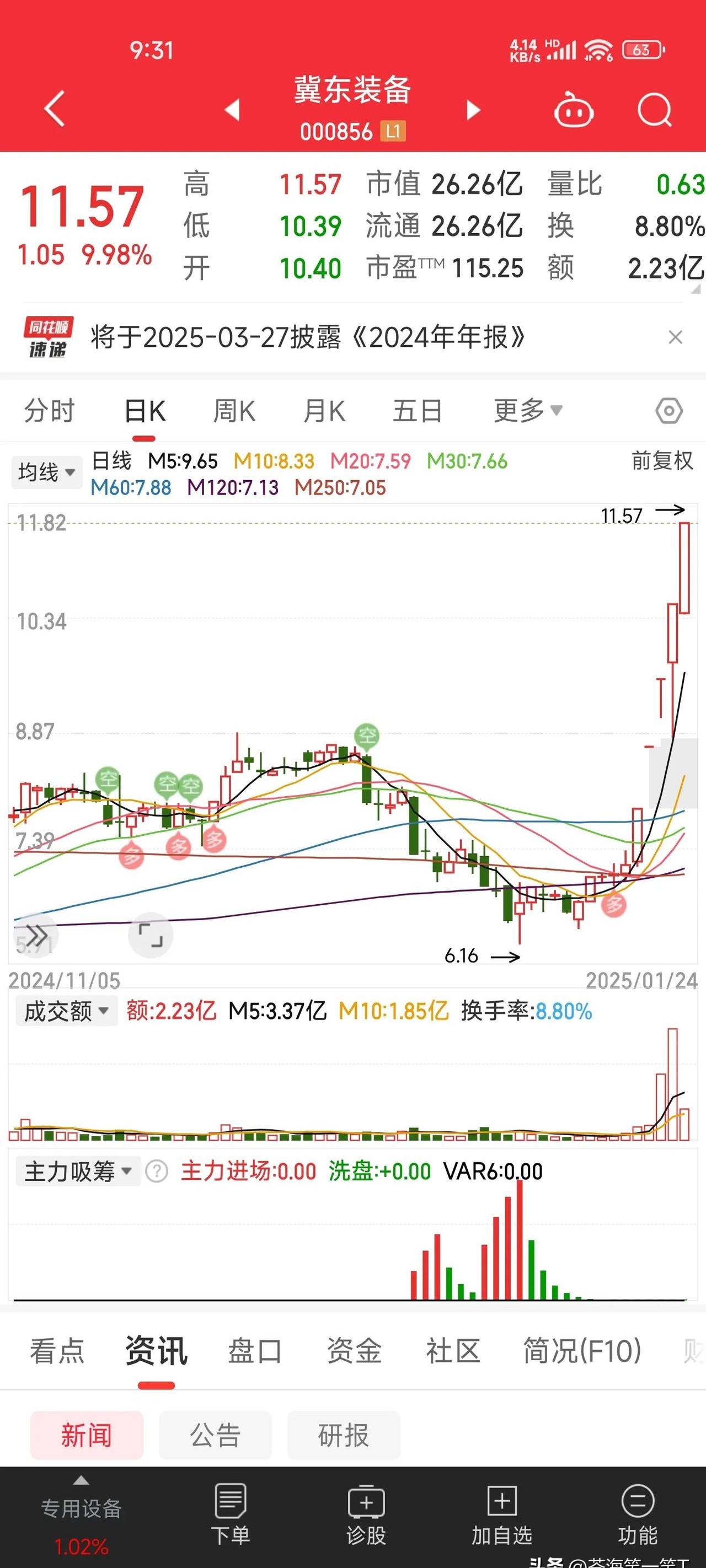Viewport: 706px width, 1568px height.
Task: Select the 公告 announcements button
Action: tap(215, 1435)
